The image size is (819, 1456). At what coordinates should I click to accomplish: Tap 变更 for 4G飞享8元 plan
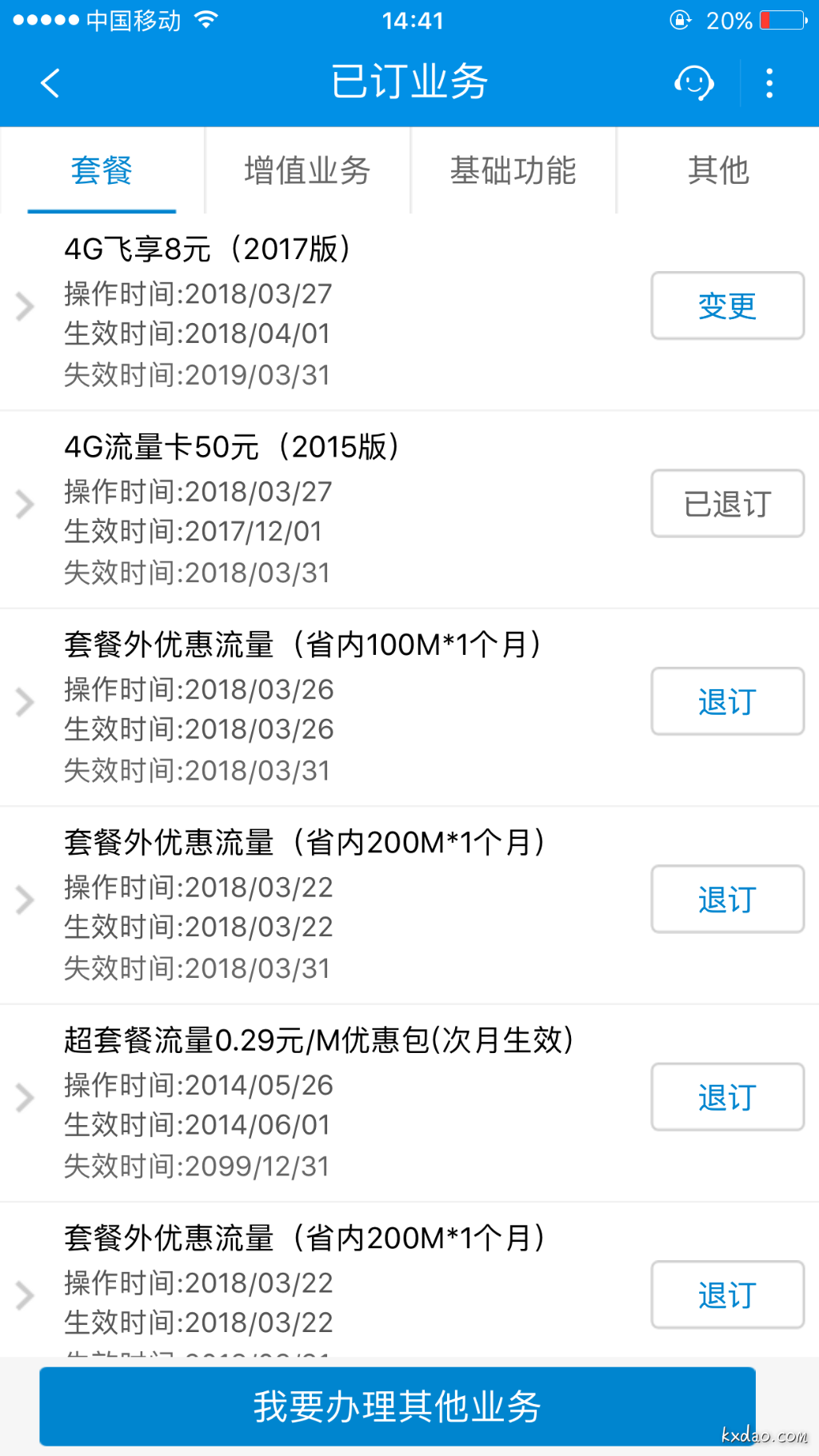click(727, 305)
